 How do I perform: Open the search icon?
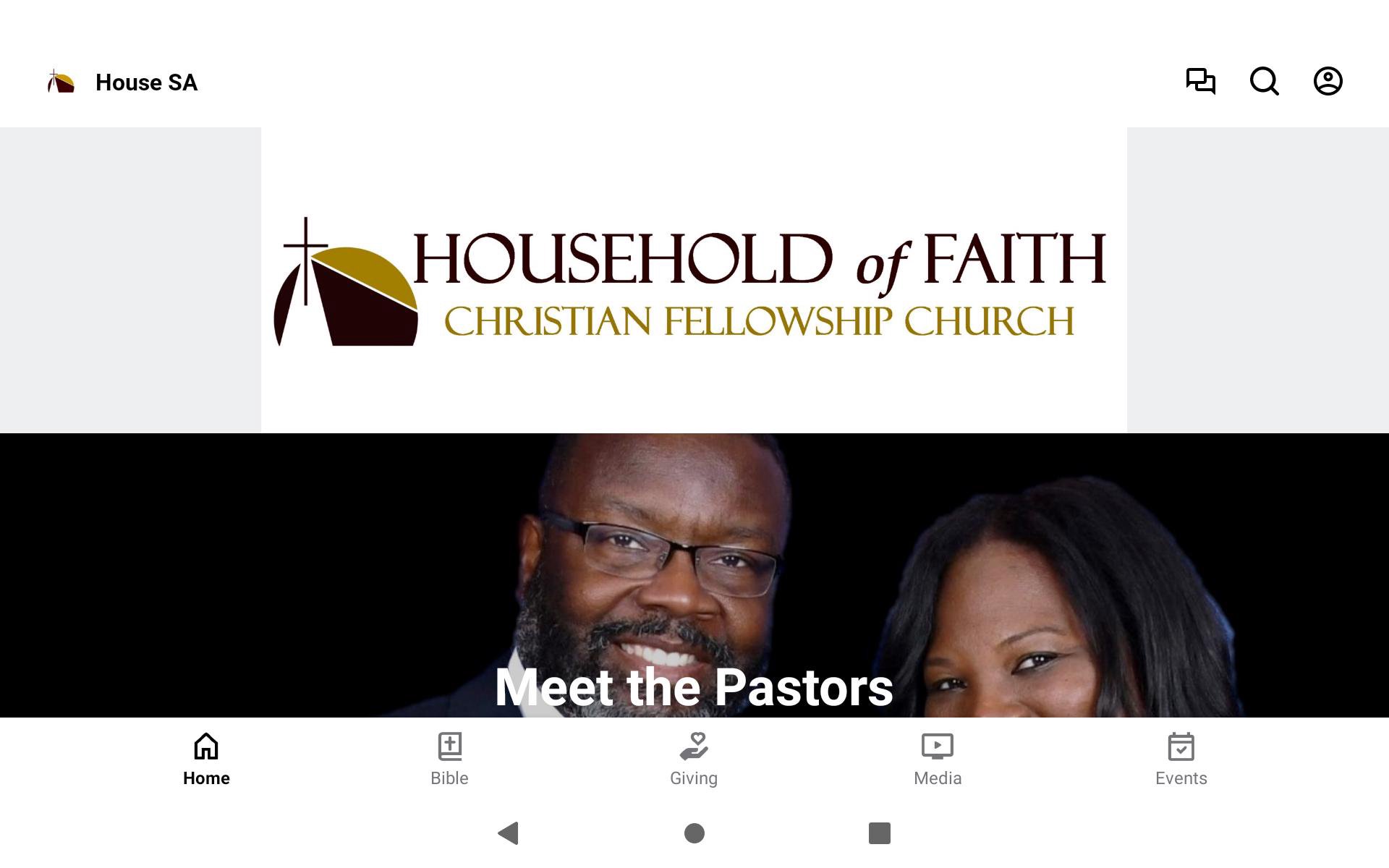click(x=1264, y=81)
